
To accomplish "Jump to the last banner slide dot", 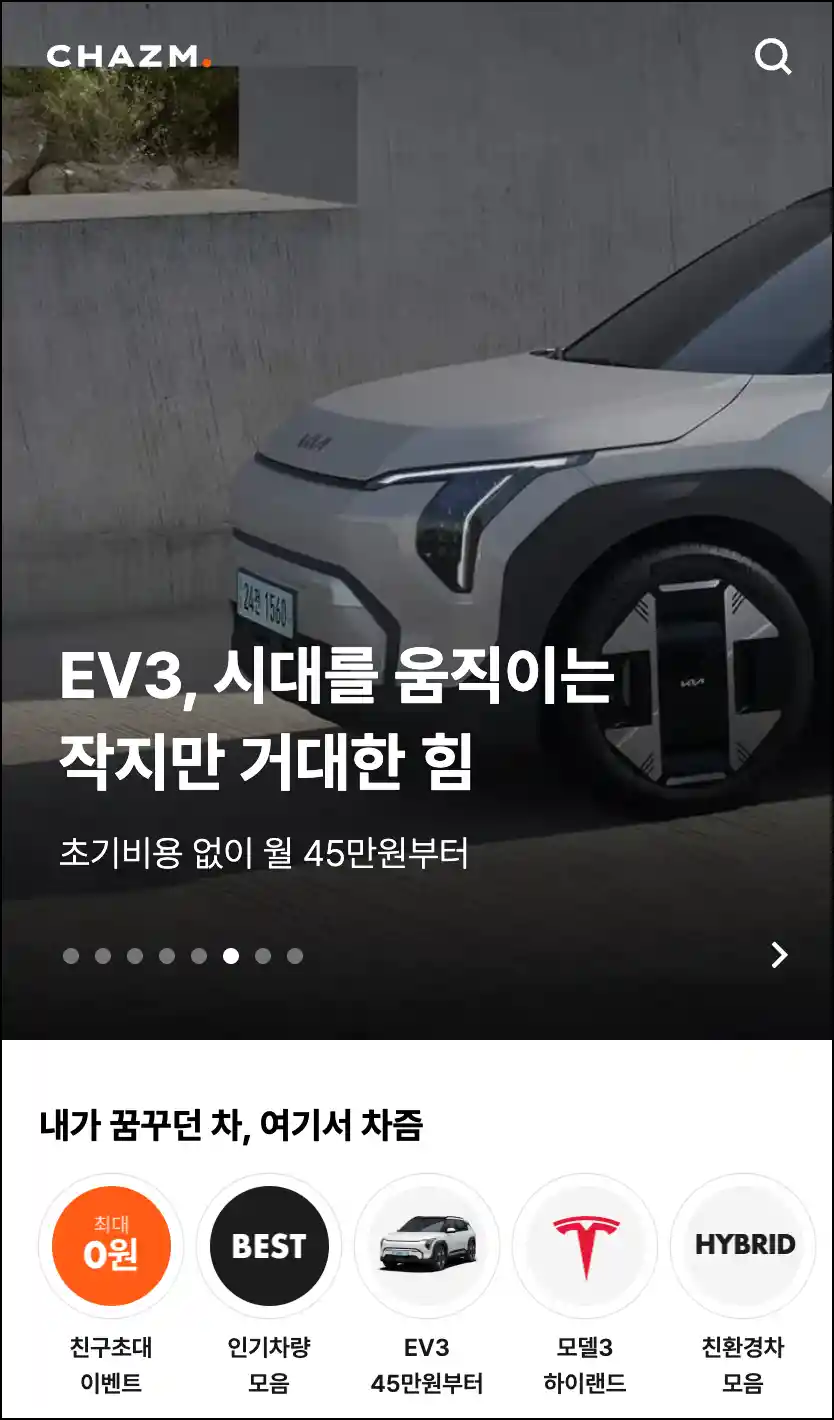I will (x=295, y=956).
